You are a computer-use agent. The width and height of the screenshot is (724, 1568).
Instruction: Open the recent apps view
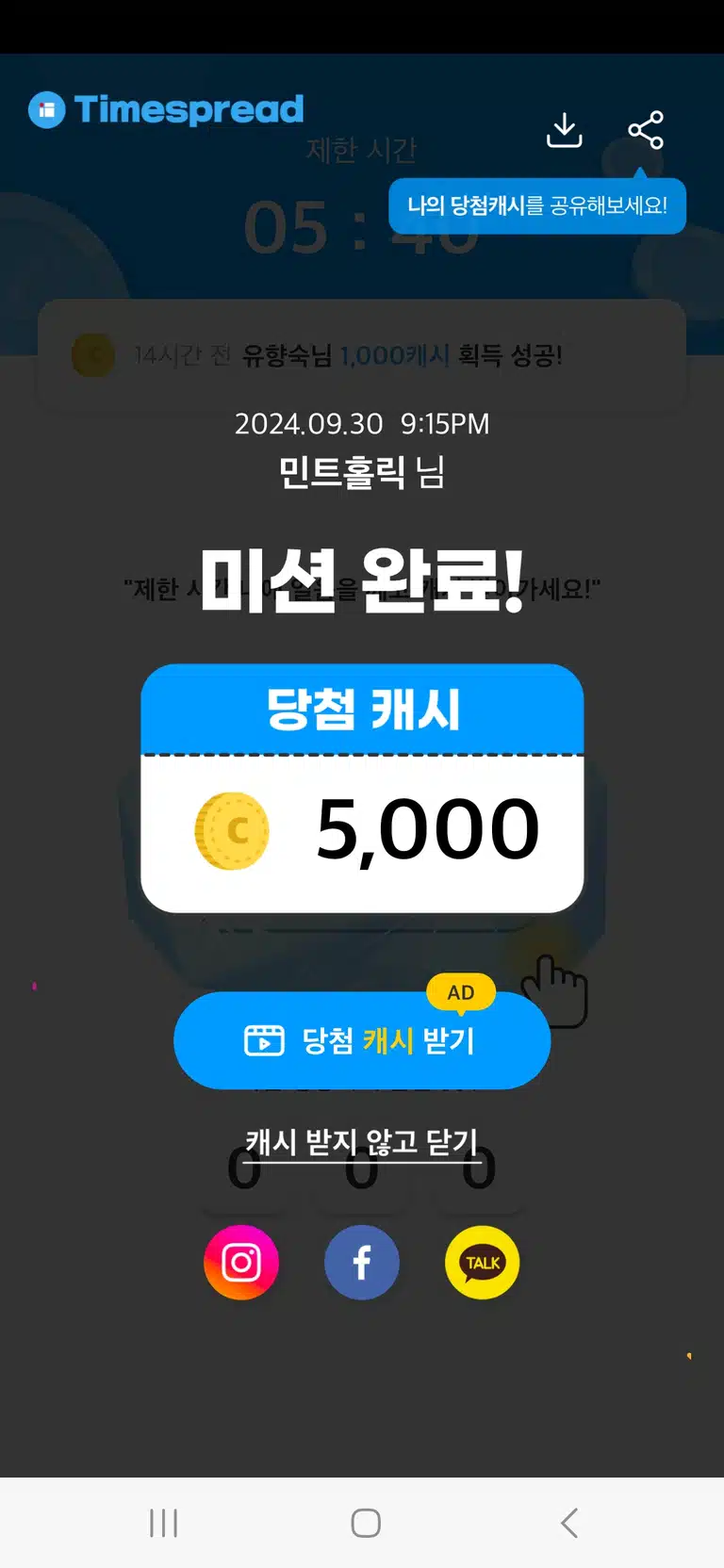164,1523
